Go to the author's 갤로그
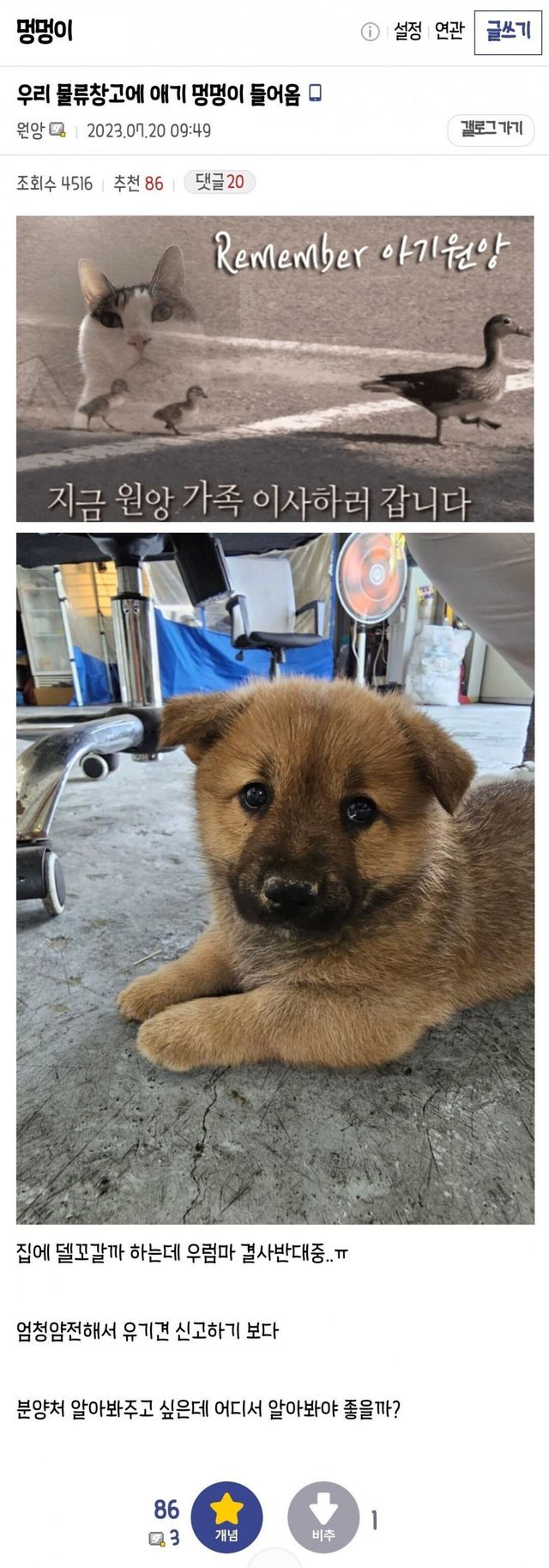The width and height of the screenshot is (549, 1568). [x=492, y=130]
